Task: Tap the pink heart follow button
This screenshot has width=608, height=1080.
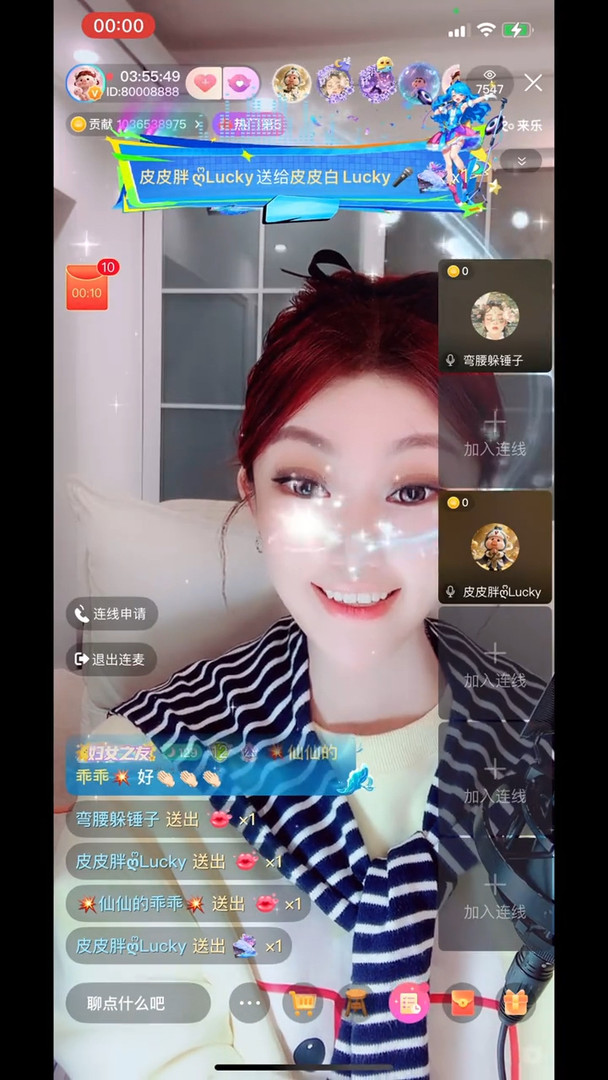Action: click(x=203, y=83)
